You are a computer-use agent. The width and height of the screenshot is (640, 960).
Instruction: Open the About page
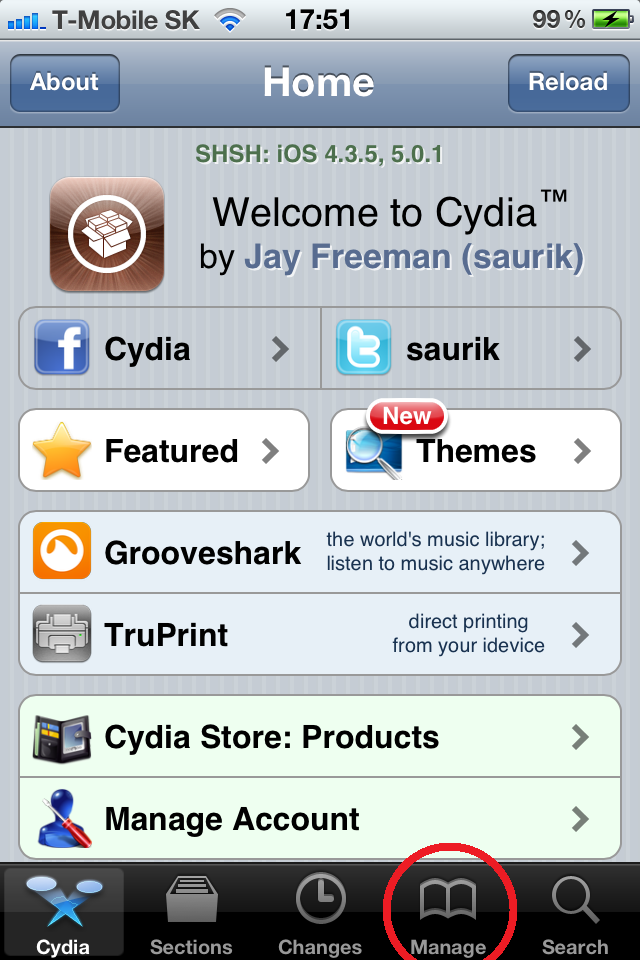point(65,82)
